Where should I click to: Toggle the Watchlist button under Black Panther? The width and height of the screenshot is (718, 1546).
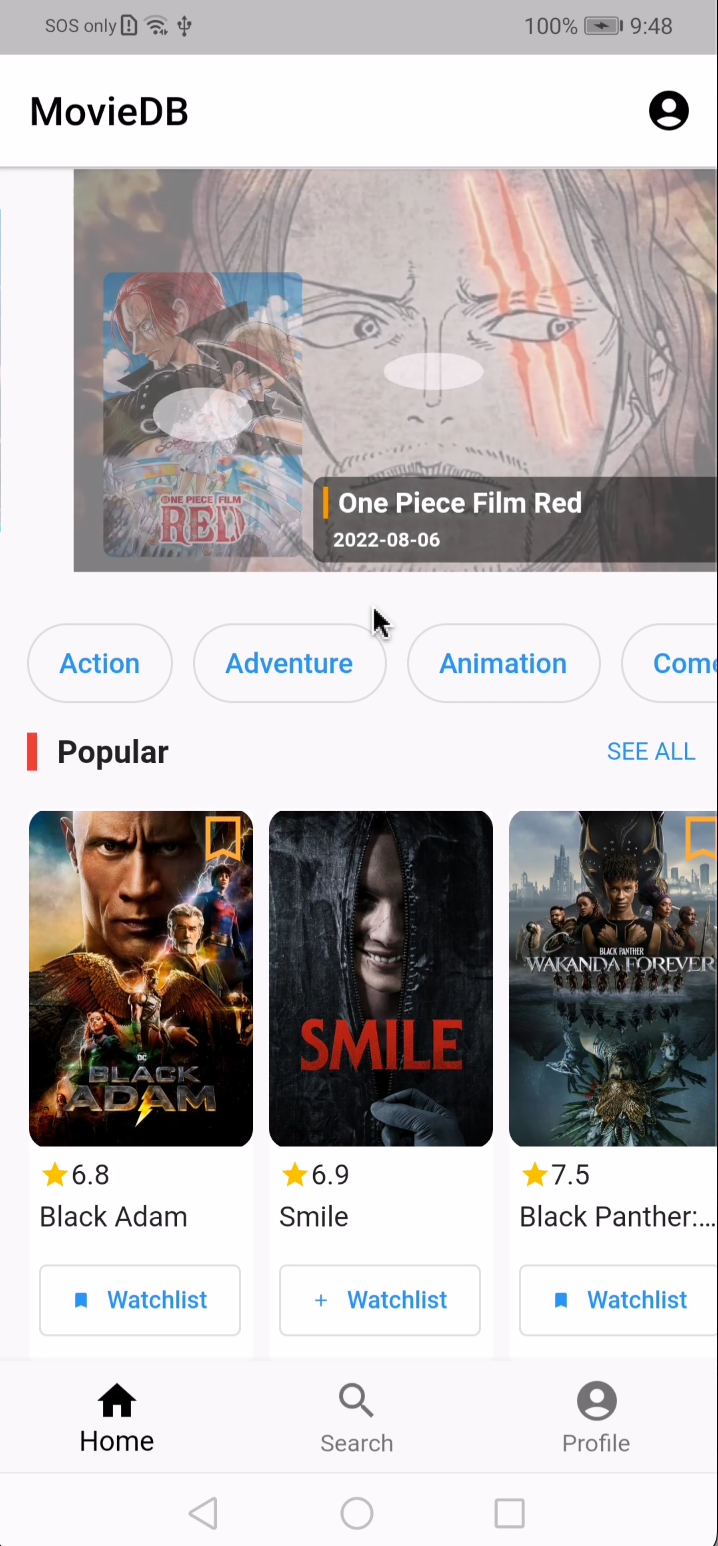point(618,1299)
